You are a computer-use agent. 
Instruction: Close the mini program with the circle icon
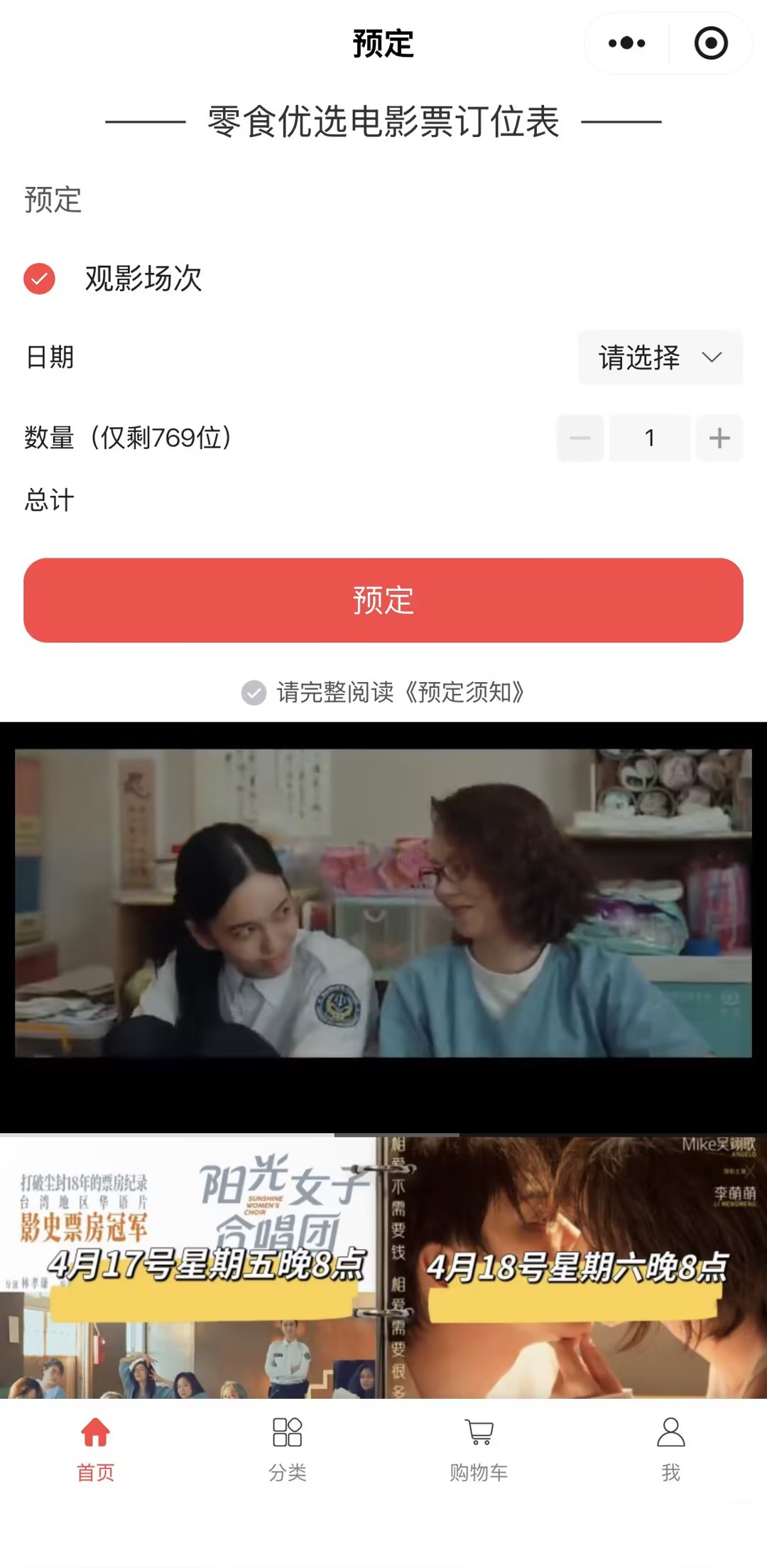coord(711,43)
